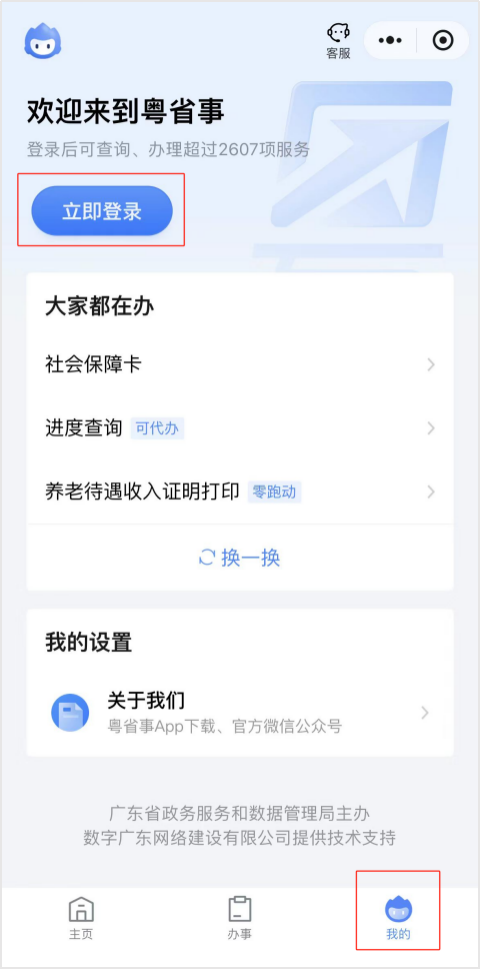
Task: Refresh the list with 换一换
Action: (x=240, y=558)
